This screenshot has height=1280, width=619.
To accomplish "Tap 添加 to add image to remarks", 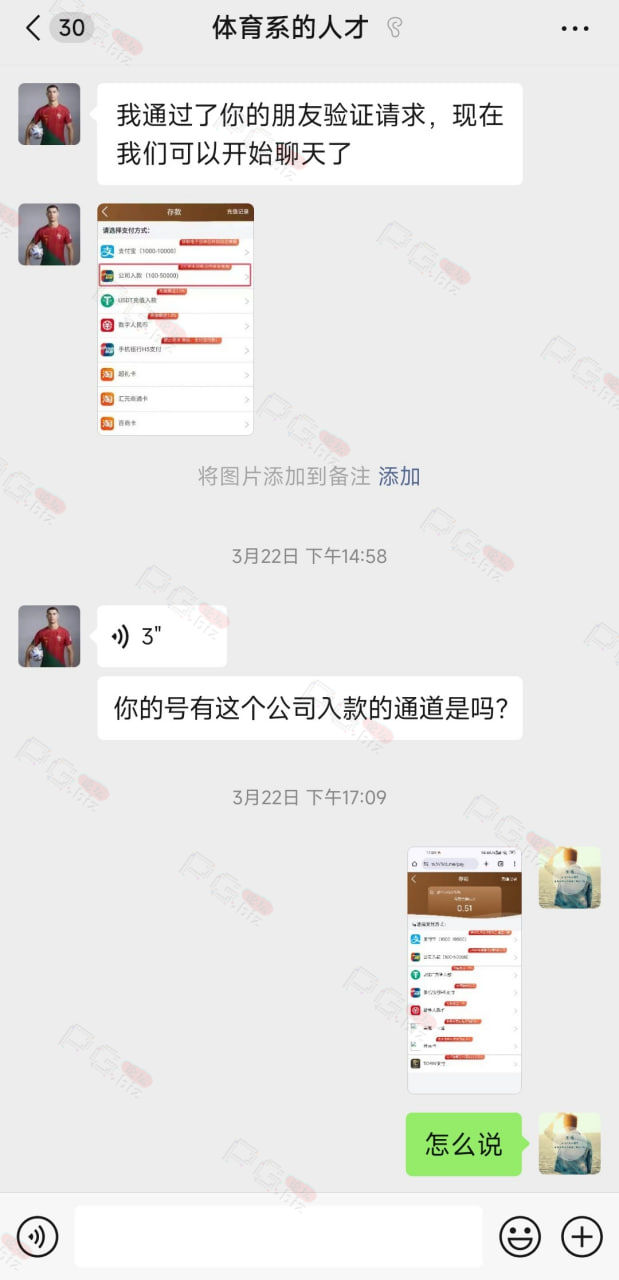I will (x=399, y=476).
